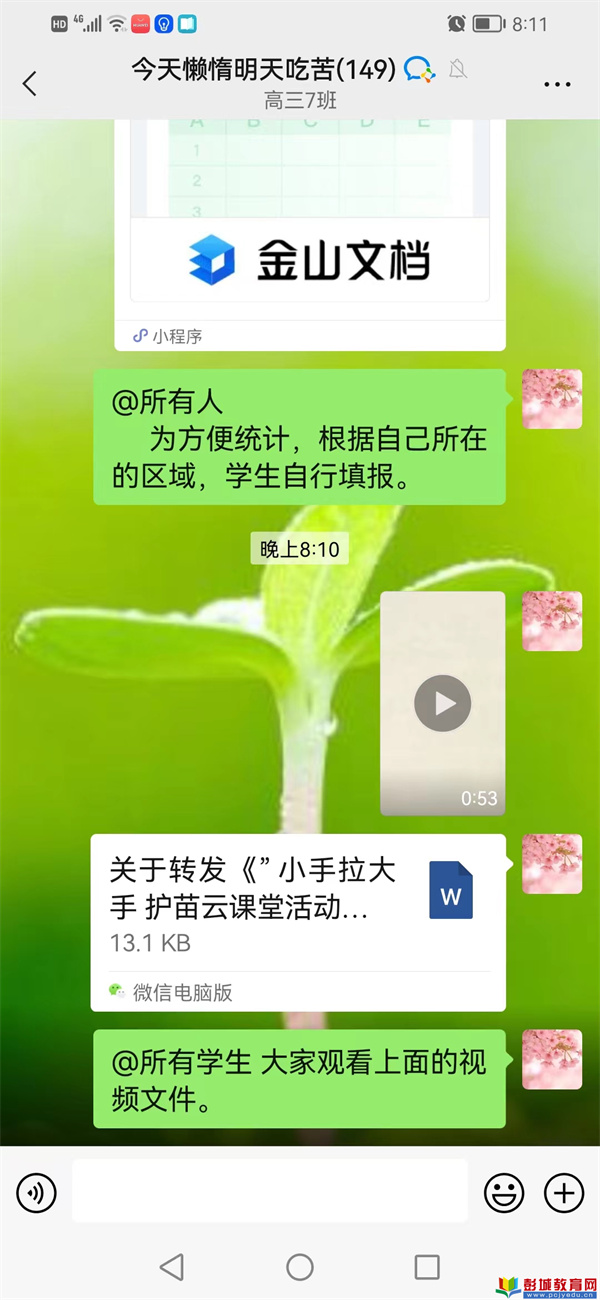
Task: Open the group chat overflow menu
Action: [x=557, y=85]
